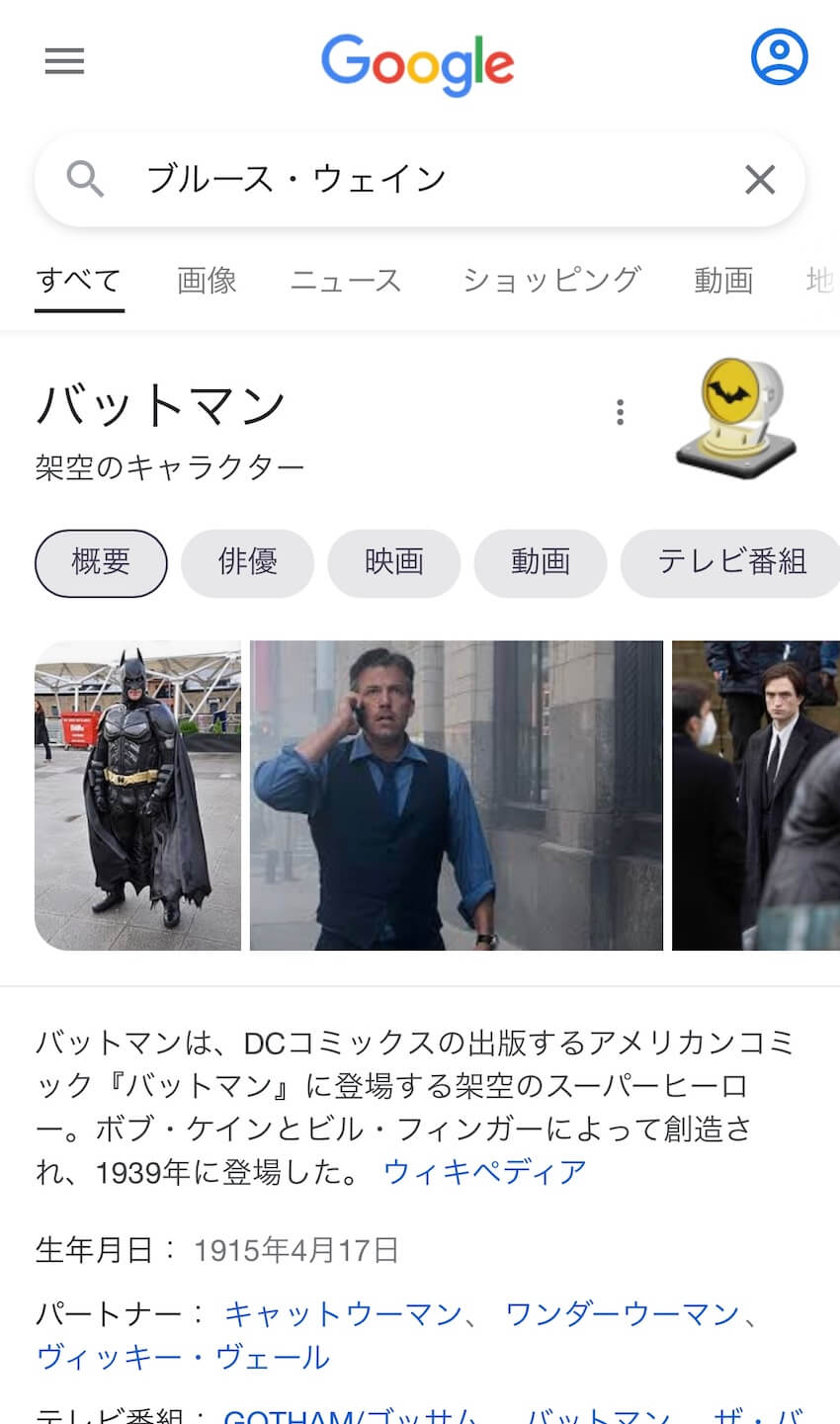Screen dimensions: 840x1424
Task: Open the ワンダーウーマン link
Action: [x=622, y=1313]
